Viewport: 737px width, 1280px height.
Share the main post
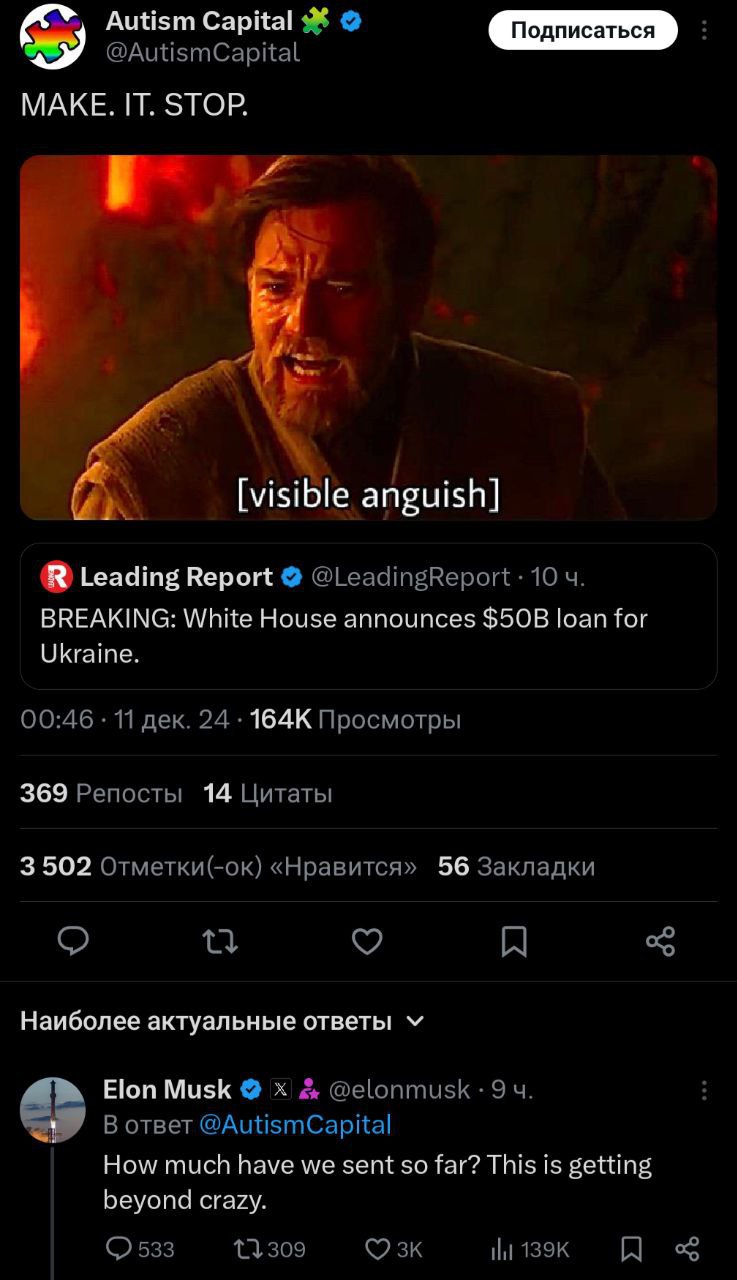tap(660, 941)
